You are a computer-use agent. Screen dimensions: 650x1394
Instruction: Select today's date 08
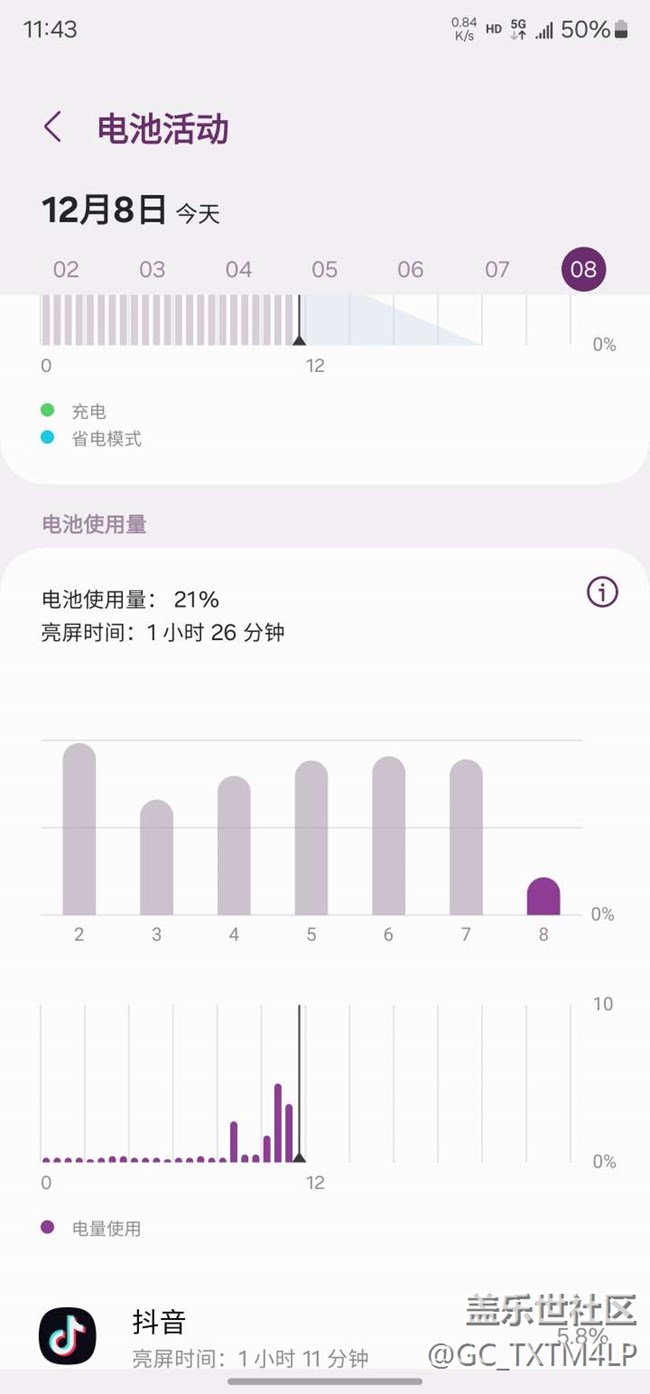point(583,270)
